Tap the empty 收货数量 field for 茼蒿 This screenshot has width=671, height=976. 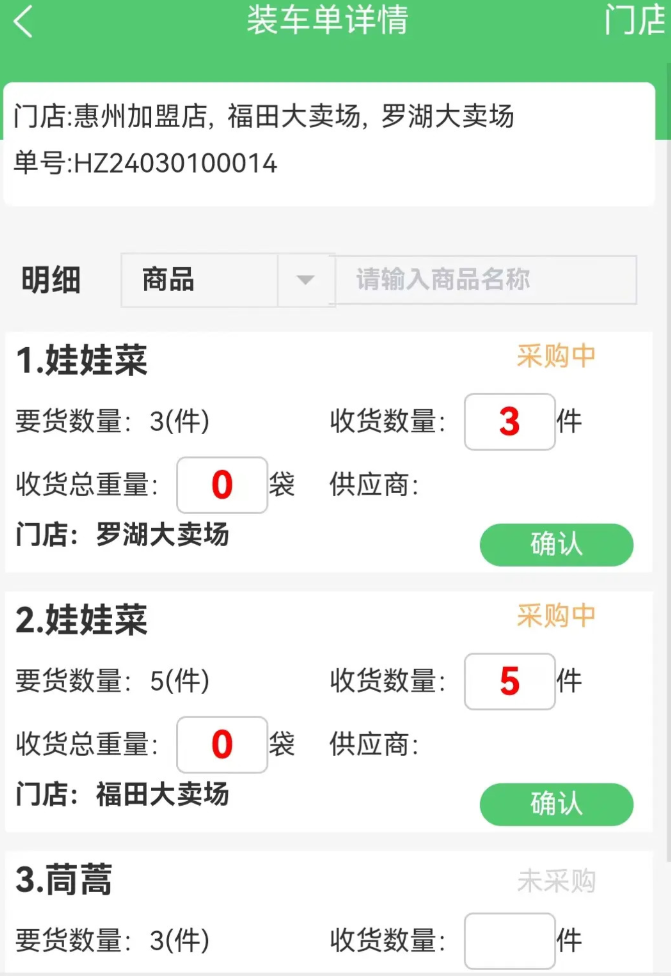click(509, 941)
